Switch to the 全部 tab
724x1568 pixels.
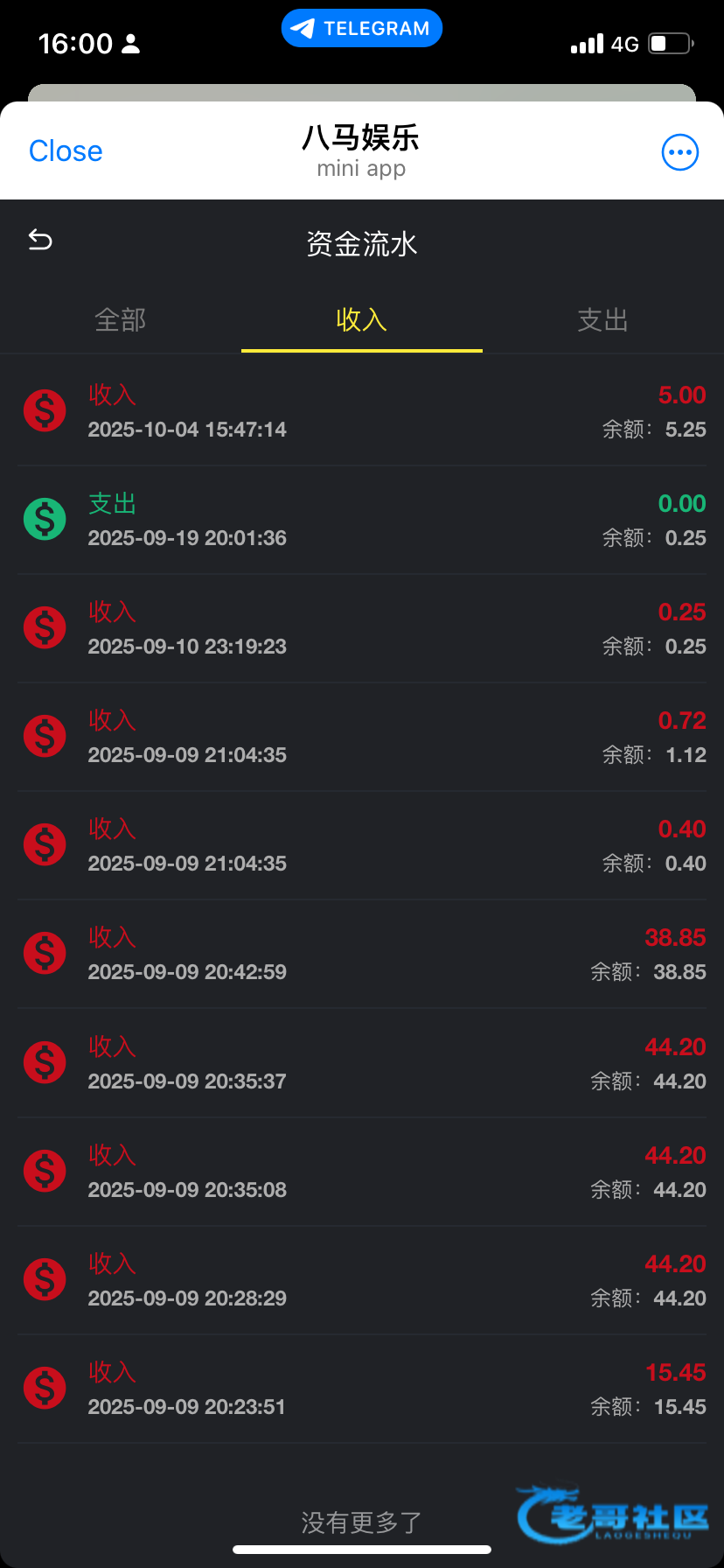pos(121,320)
